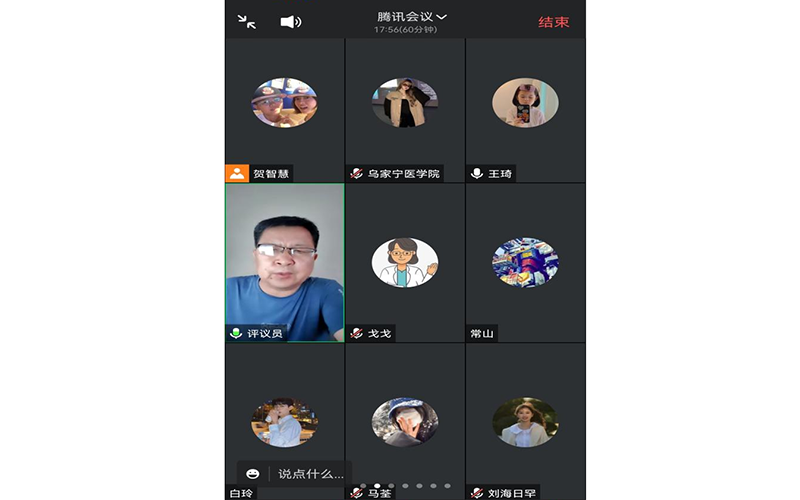
Task: Select participant tile 白玲
Action: (x=284, y=422)
